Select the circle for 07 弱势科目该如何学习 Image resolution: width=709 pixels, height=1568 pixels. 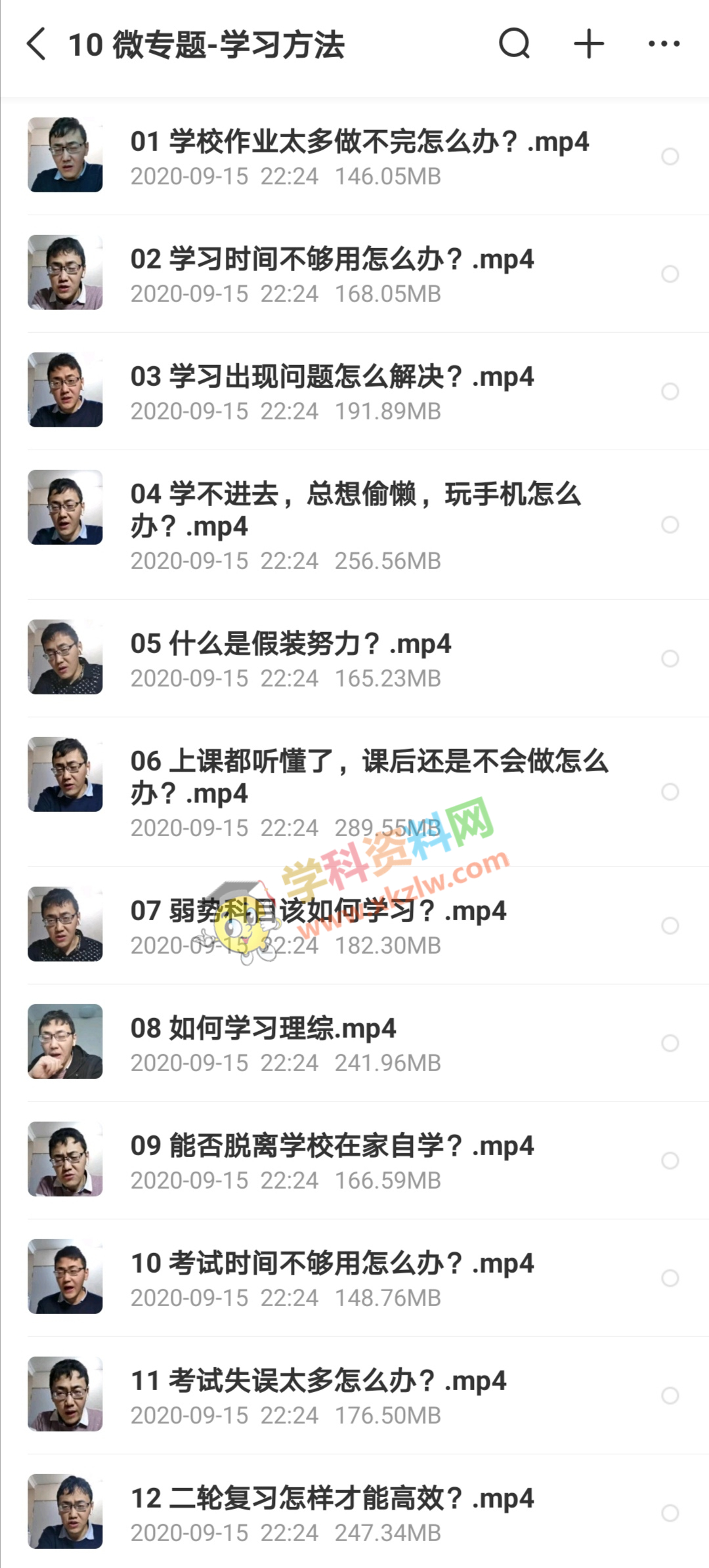[x=670, y=925]
